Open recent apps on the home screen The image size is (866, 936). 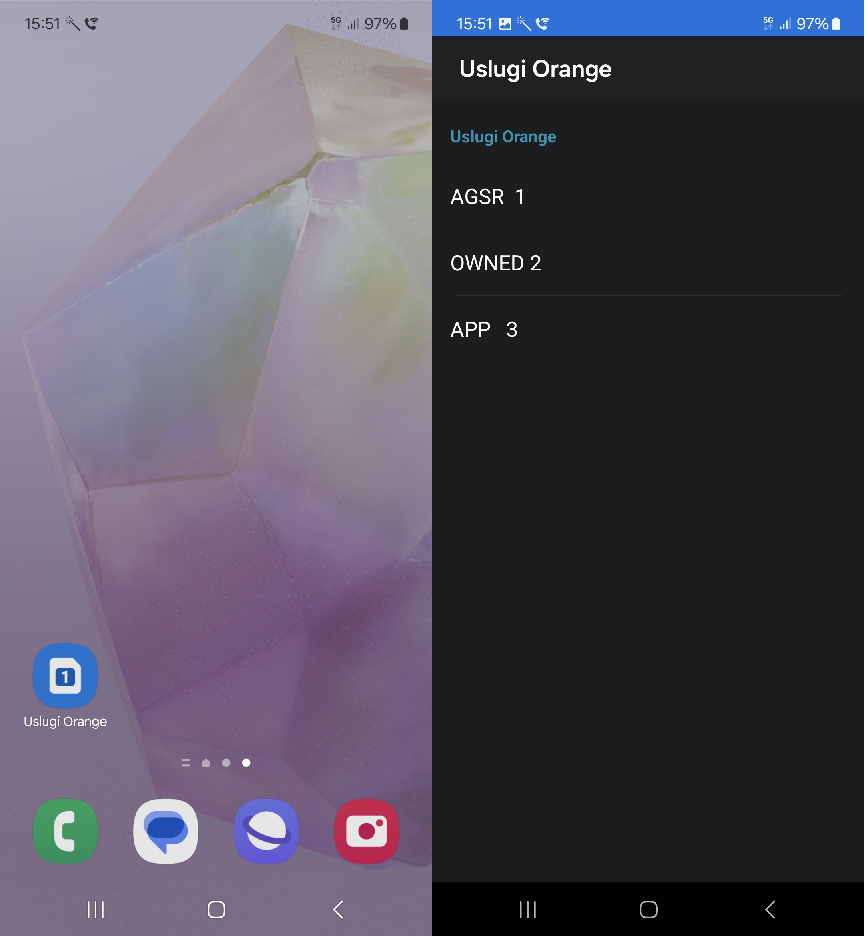pos(96,909)
